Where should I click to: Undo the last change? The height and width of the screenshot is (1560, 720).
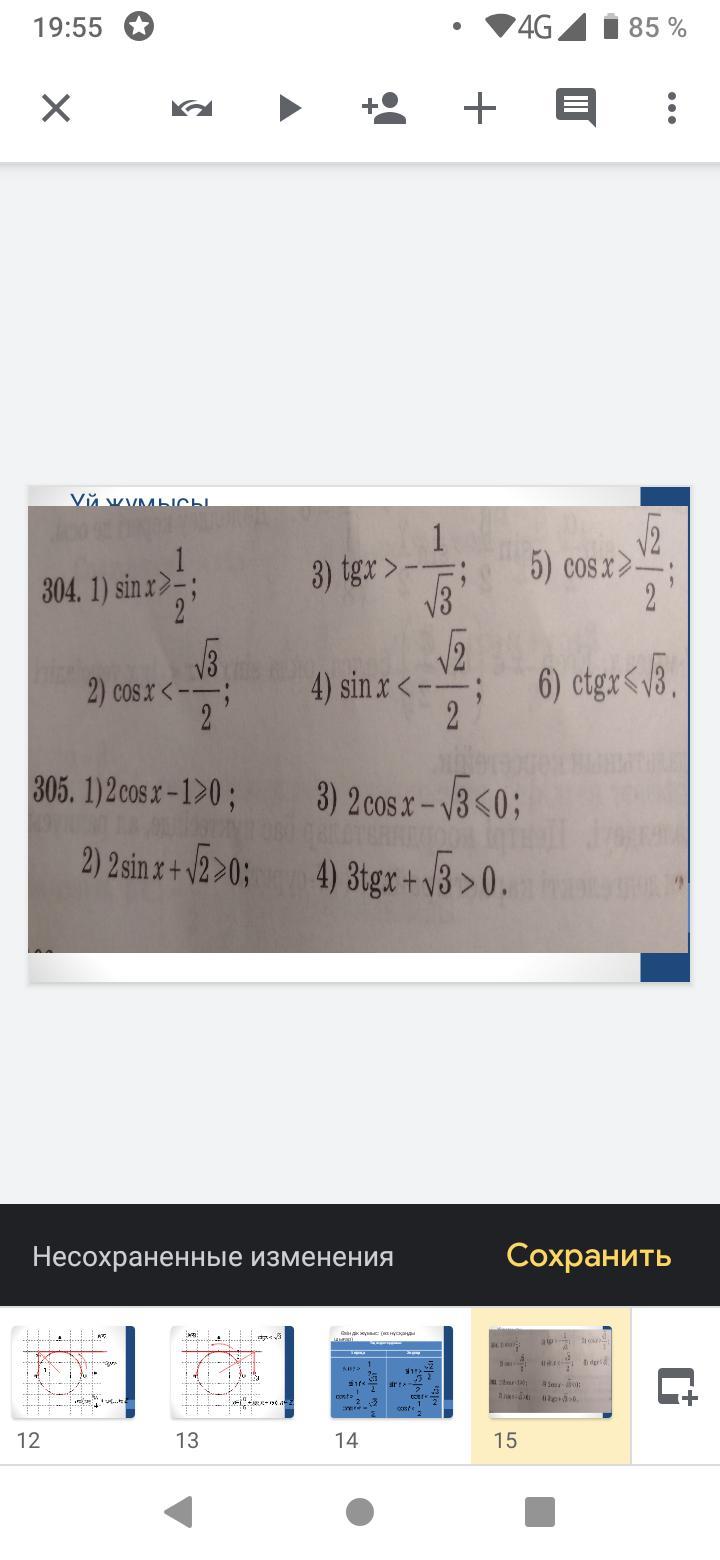coord(191,108)
